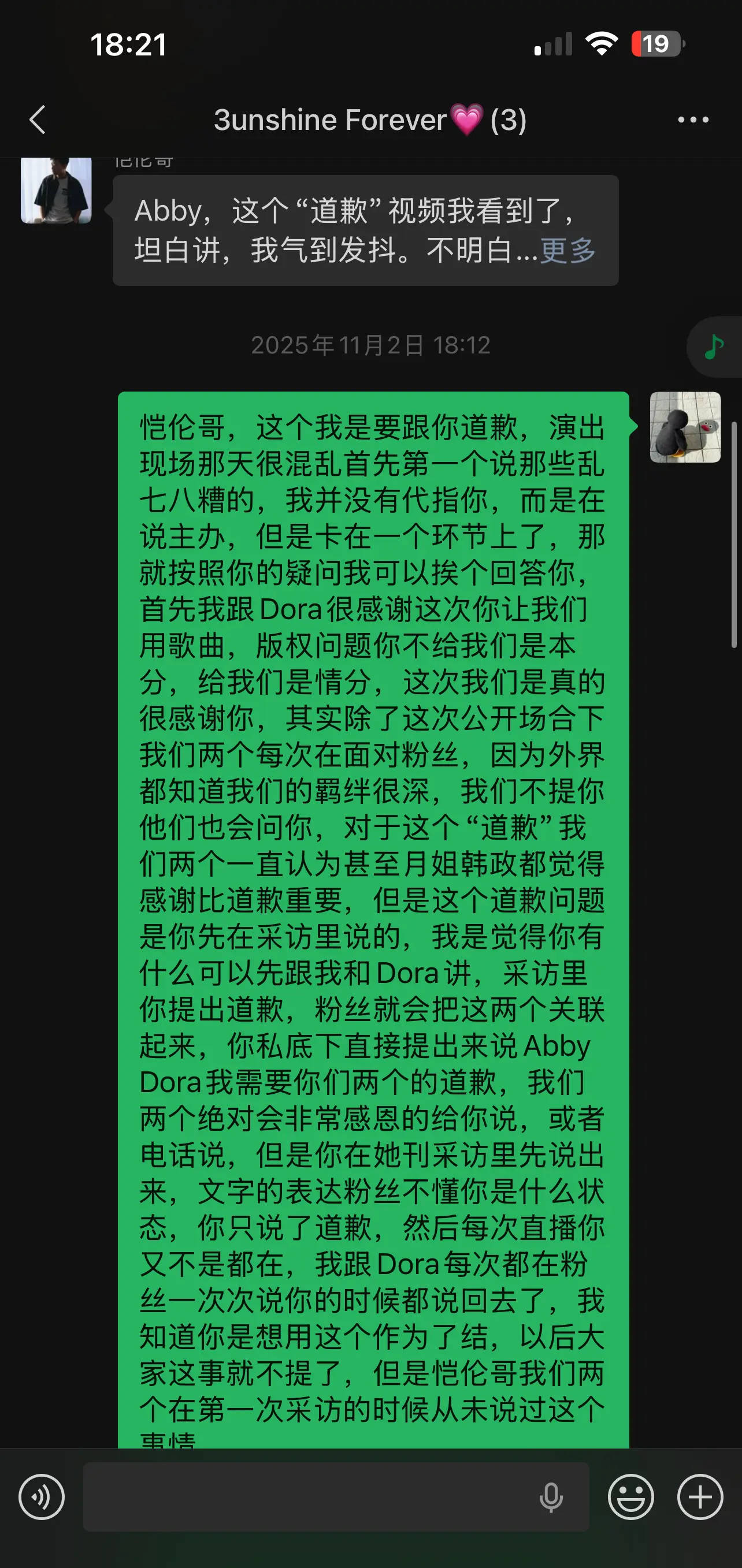Open my own penguin avatar profile
This screenshot has height=1568, width=742.
pyautogui.click(x=685, y=427)
